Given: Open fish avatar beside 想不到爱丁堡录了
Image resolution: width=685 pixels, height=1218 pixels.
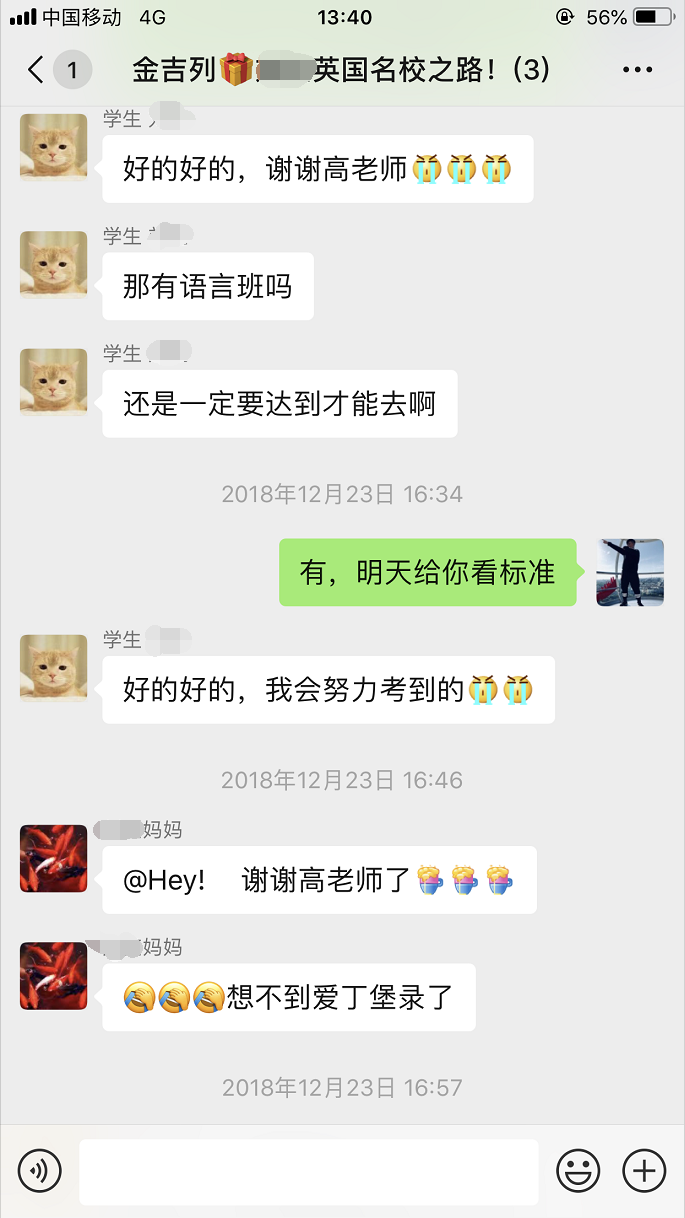Looking at the screenshot, I should tap(54, 976).
